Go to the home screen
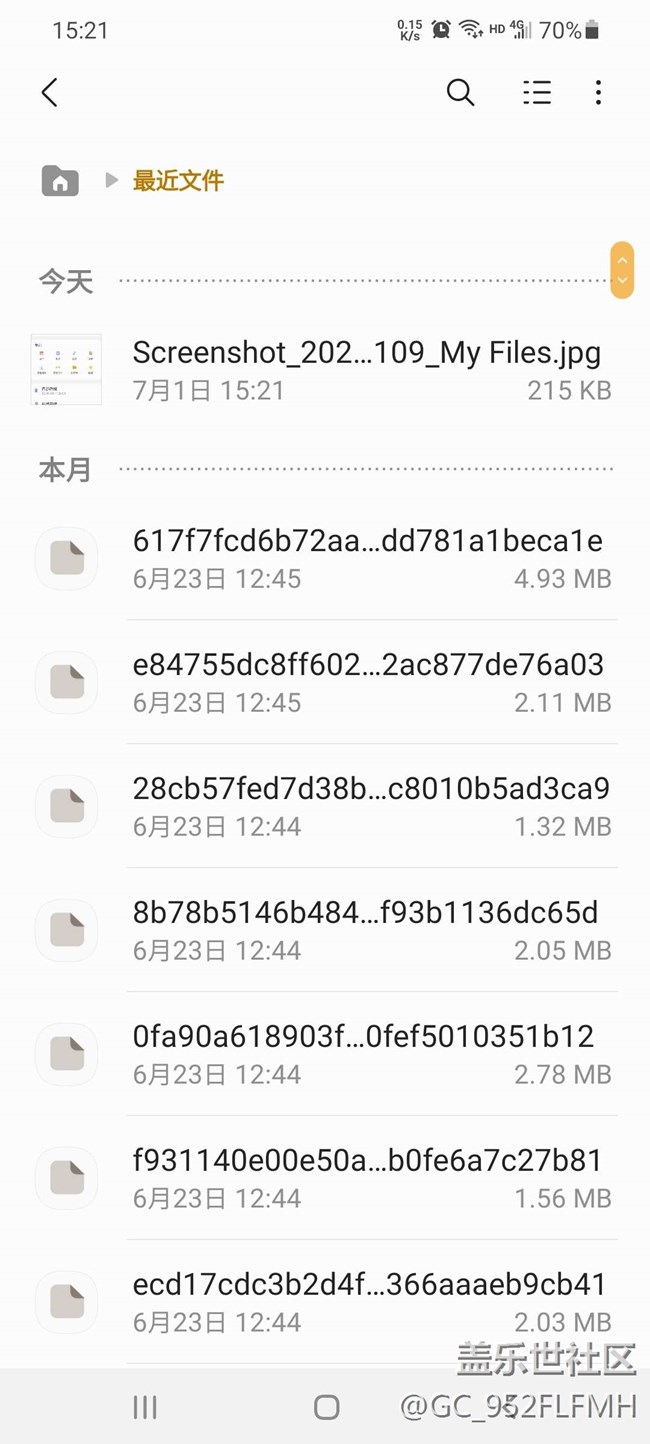The height and width of the screenshot is (1444, 650). pyautogui.click(x=326, y=1407)
